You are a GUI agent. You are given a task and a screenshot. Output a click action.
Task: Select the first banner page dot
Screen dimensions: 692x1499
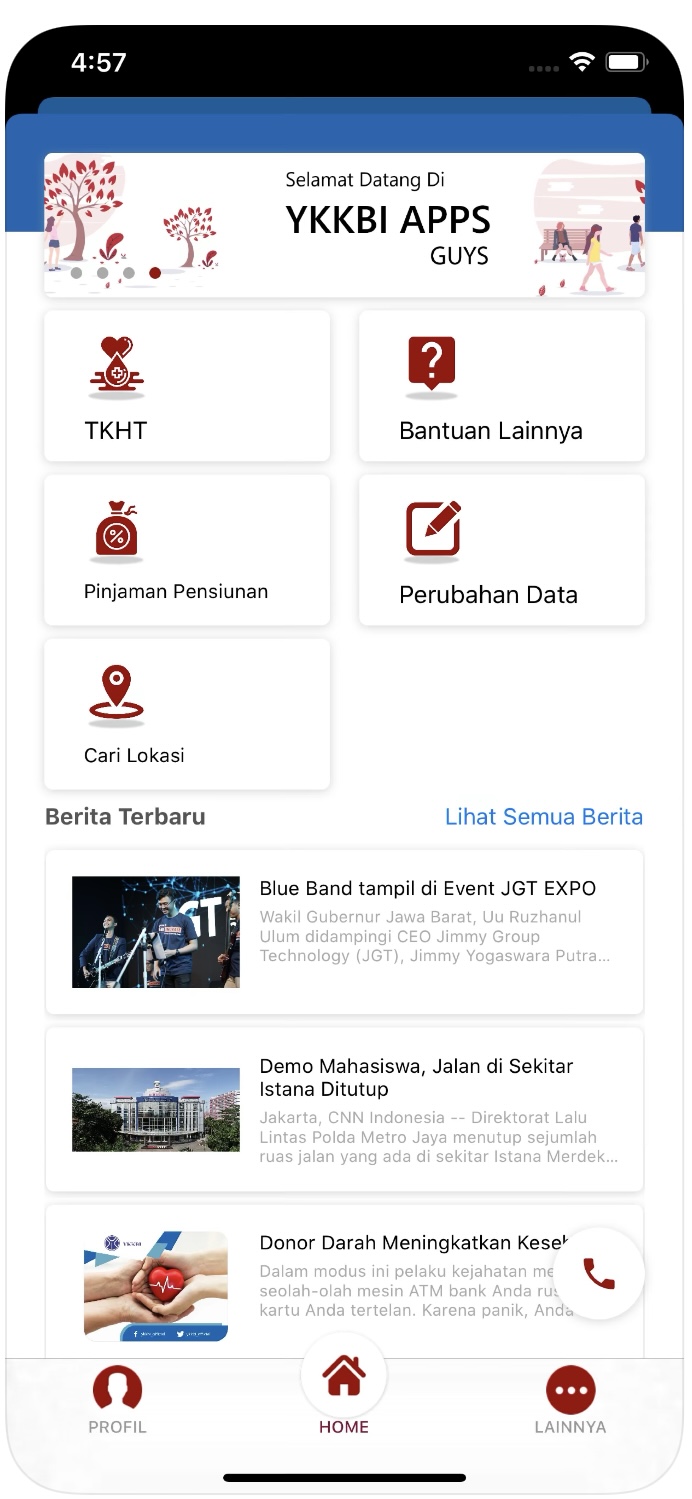tap(76, 272)
